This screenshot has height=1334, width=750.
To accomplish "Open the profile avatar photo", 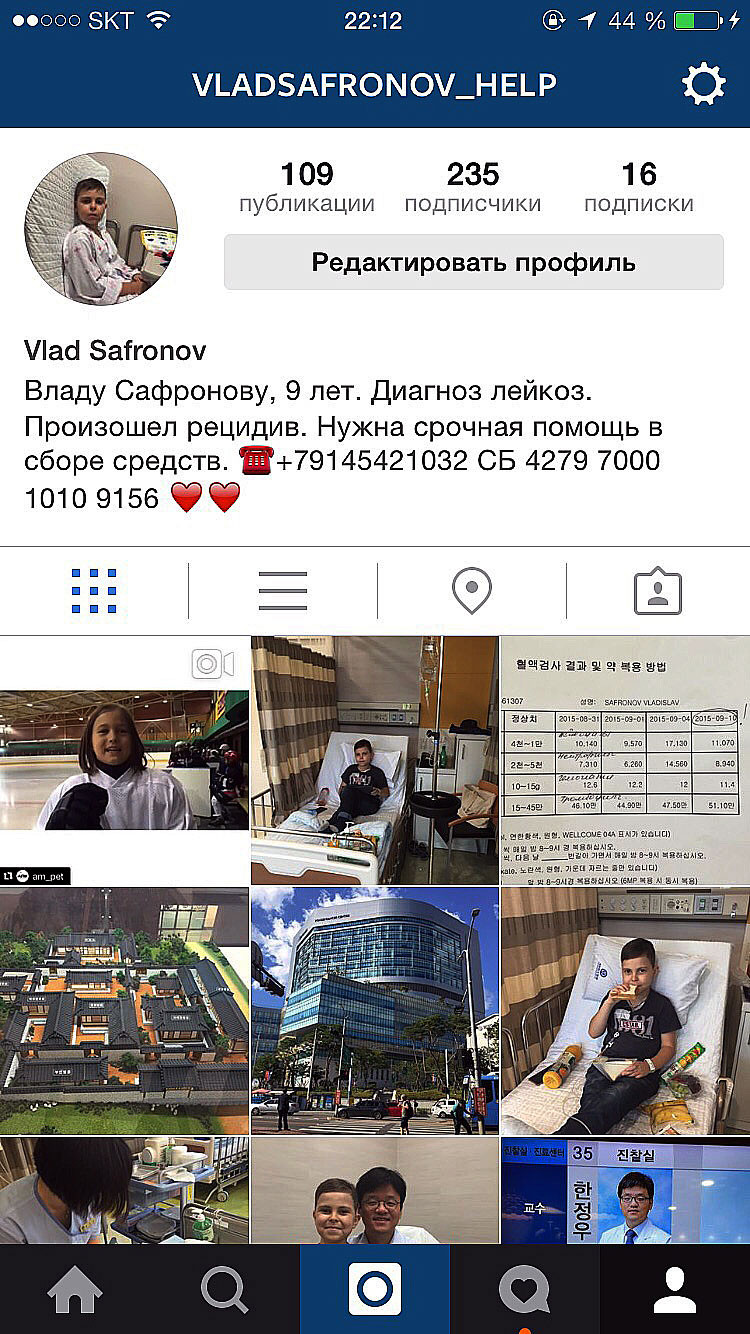I will pyautogui.click(x=100, y=228).
